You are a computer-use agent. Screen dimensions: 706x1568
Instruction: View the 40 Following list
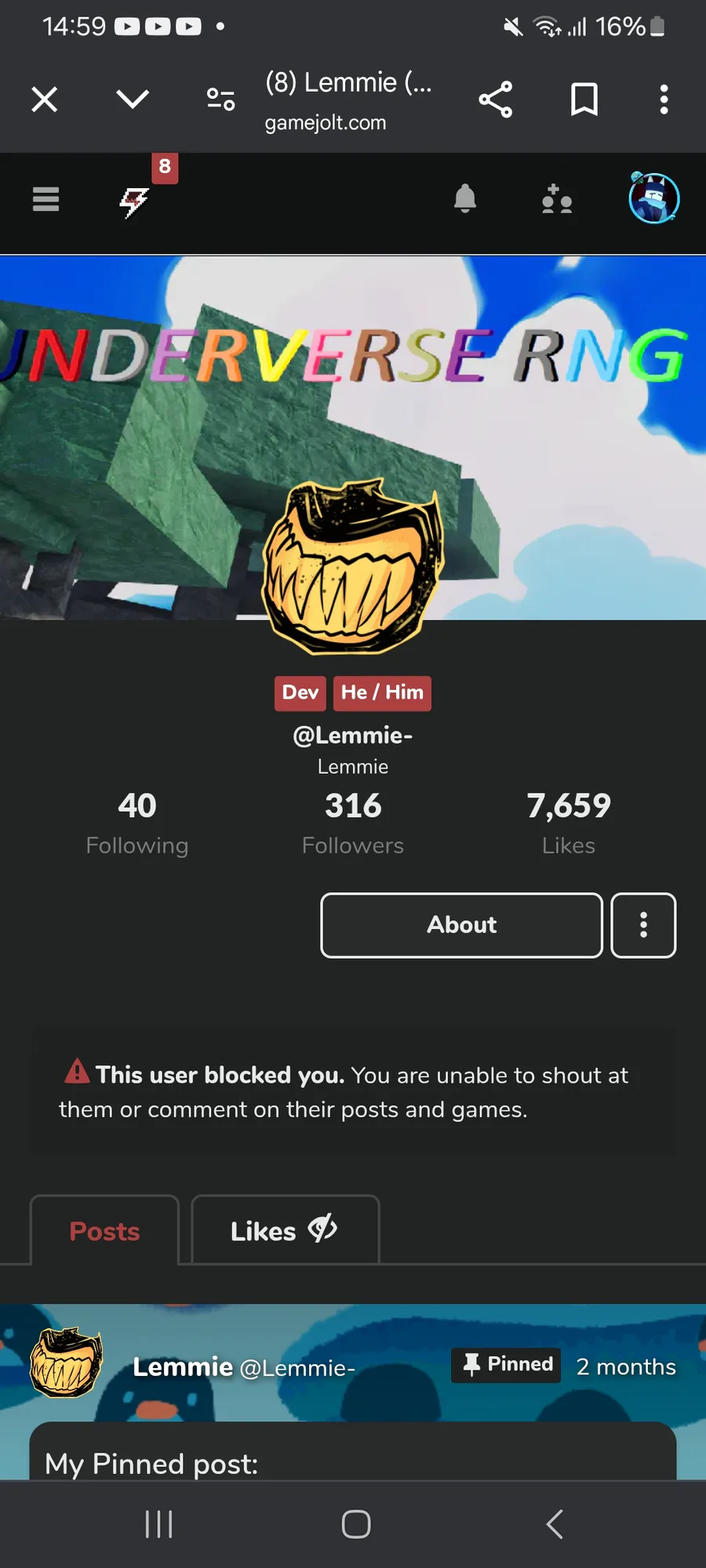click(137, 824)
